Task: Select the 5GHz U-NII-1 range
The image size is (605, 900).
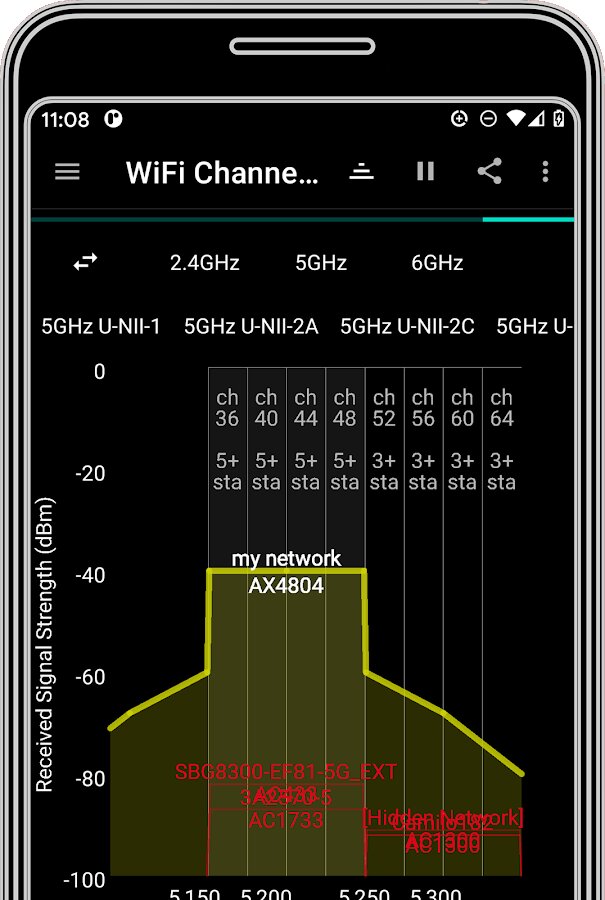Action: (100, 327)
